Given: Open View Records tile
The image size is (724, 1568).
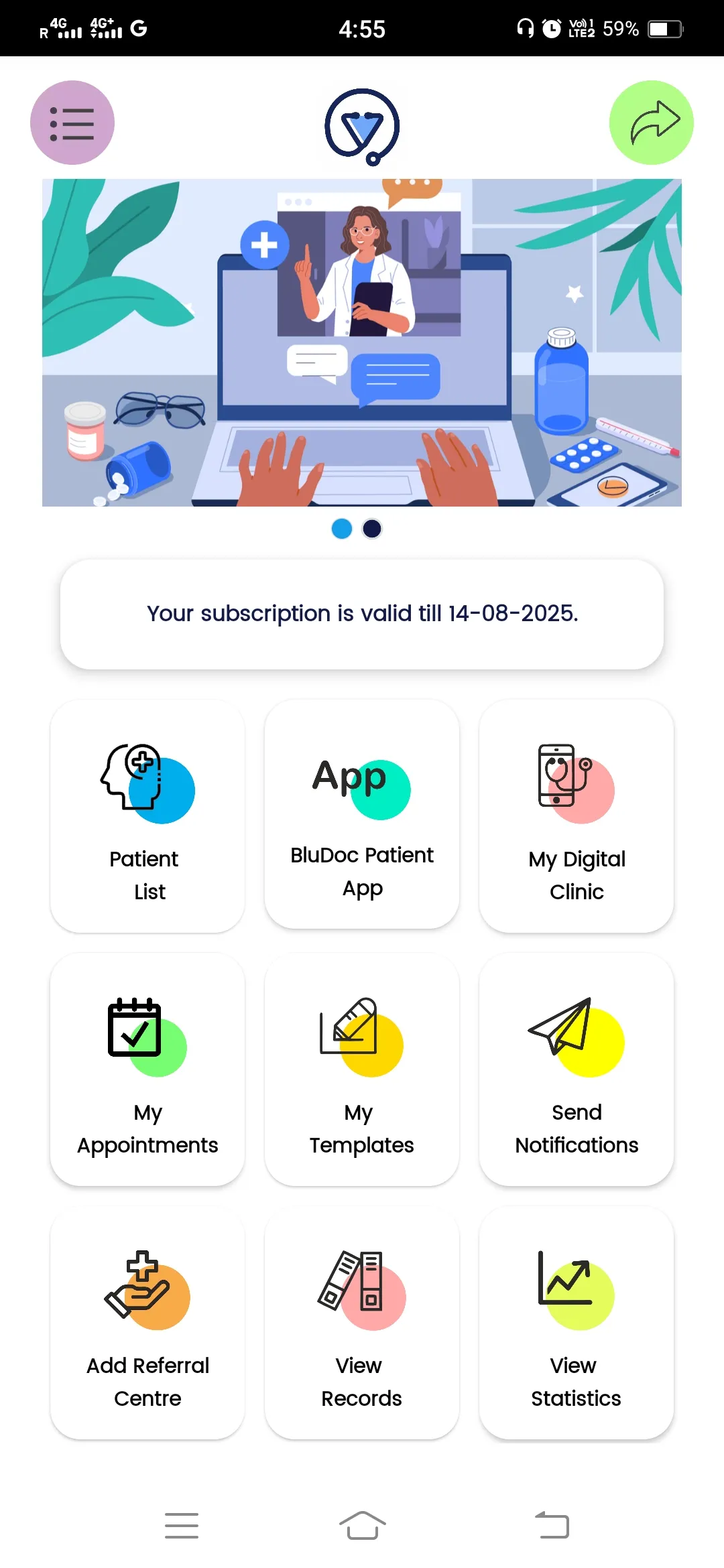Looking at the screenshot, I should click(x=362, y=1322).
